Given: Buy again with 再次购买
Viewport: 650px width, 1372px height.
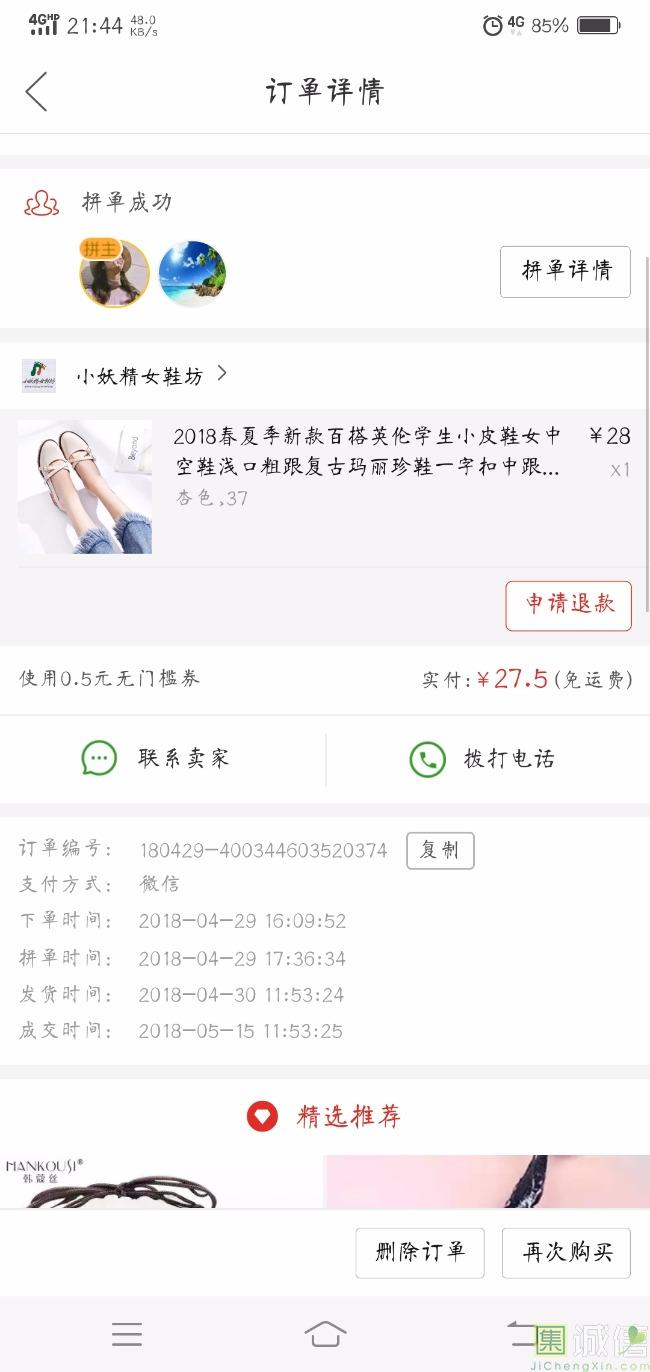Looking at the screenshot, I should (x=566, y=1252).
